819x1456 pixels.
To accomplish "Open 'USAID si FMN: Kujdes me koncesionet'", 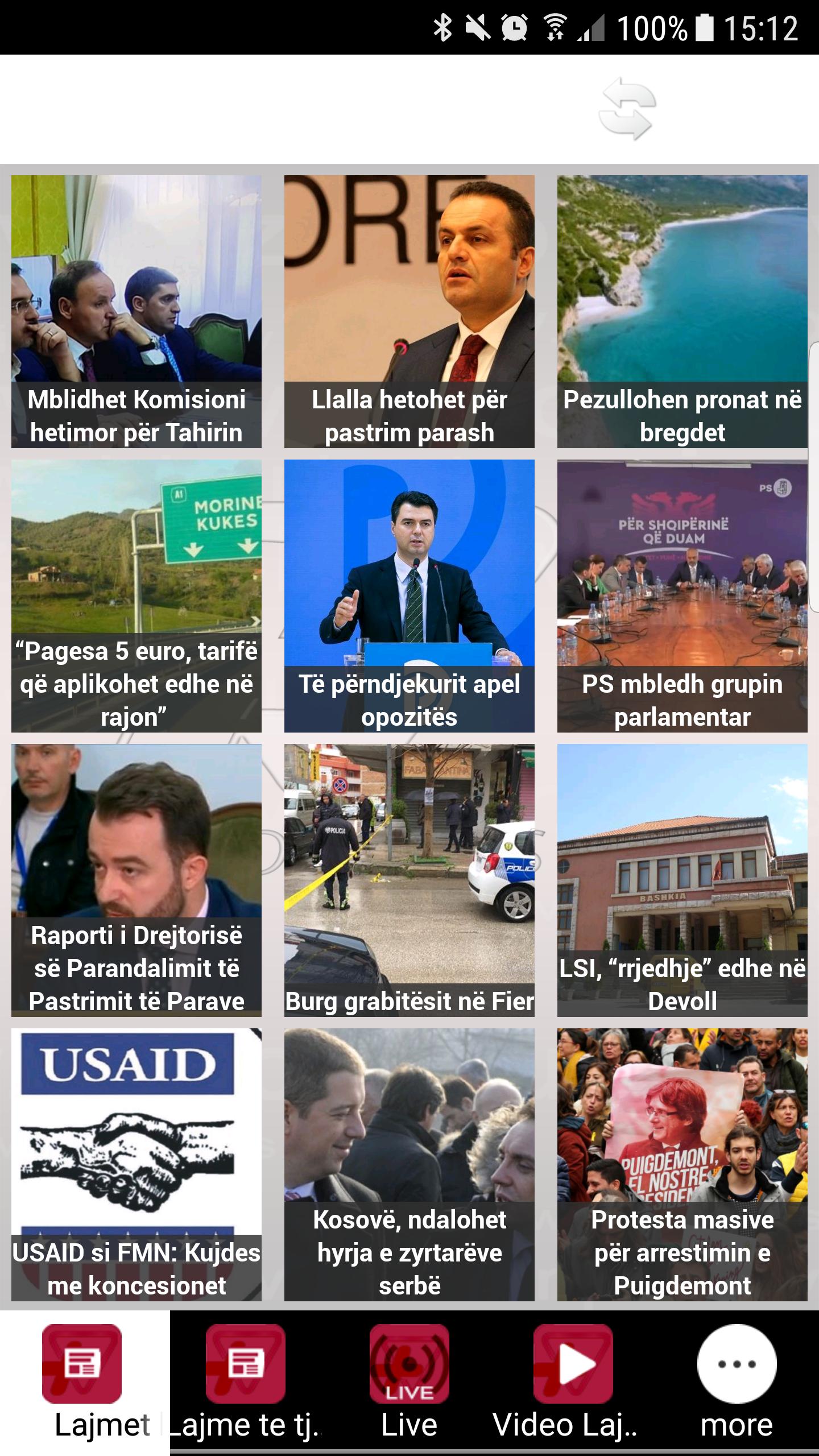I will pyautogui.click(x=136, y=1164).
